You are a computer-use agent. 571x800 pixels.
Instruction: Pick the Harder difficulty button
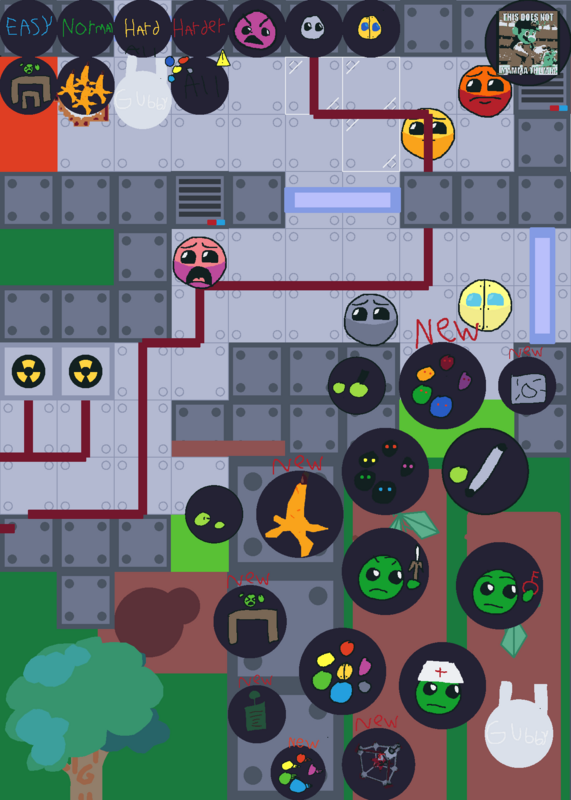point(200,29)
